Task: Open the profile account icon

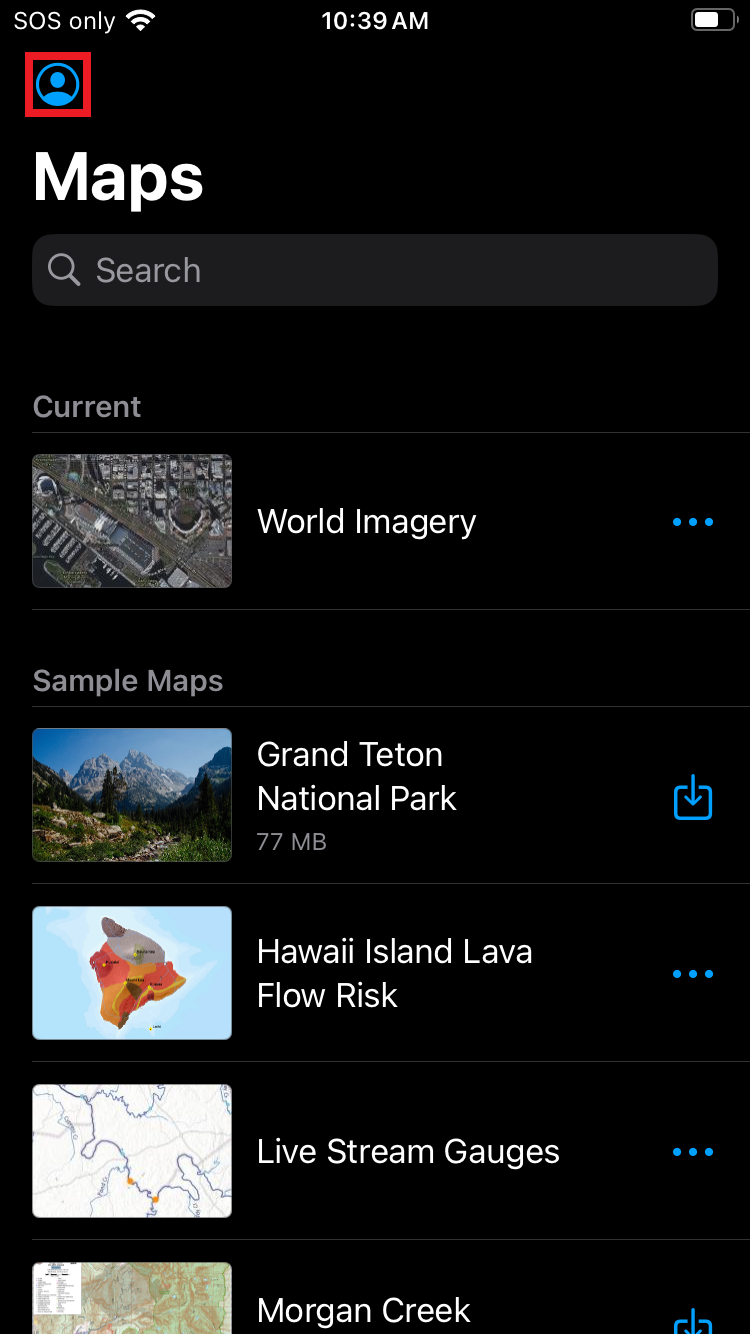Action: point(58,85)
